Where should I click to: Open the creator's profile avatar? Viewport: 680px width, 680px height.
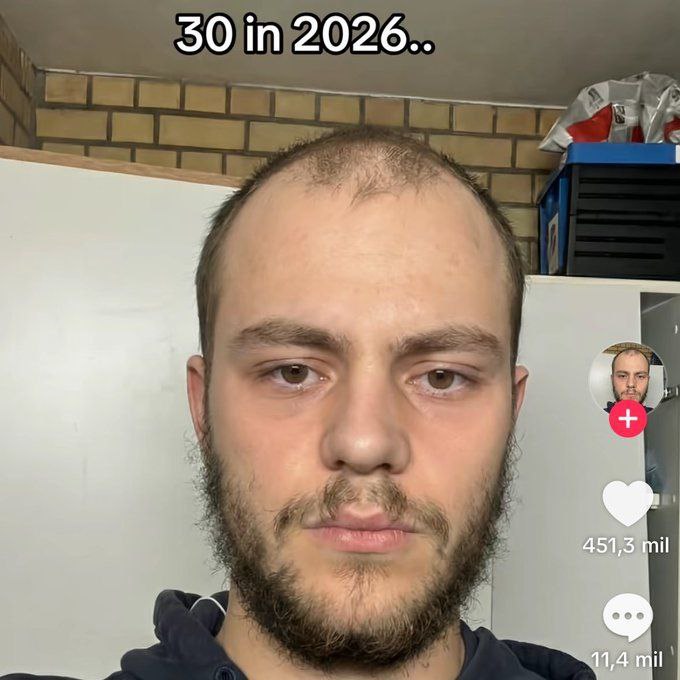point(627,378)
